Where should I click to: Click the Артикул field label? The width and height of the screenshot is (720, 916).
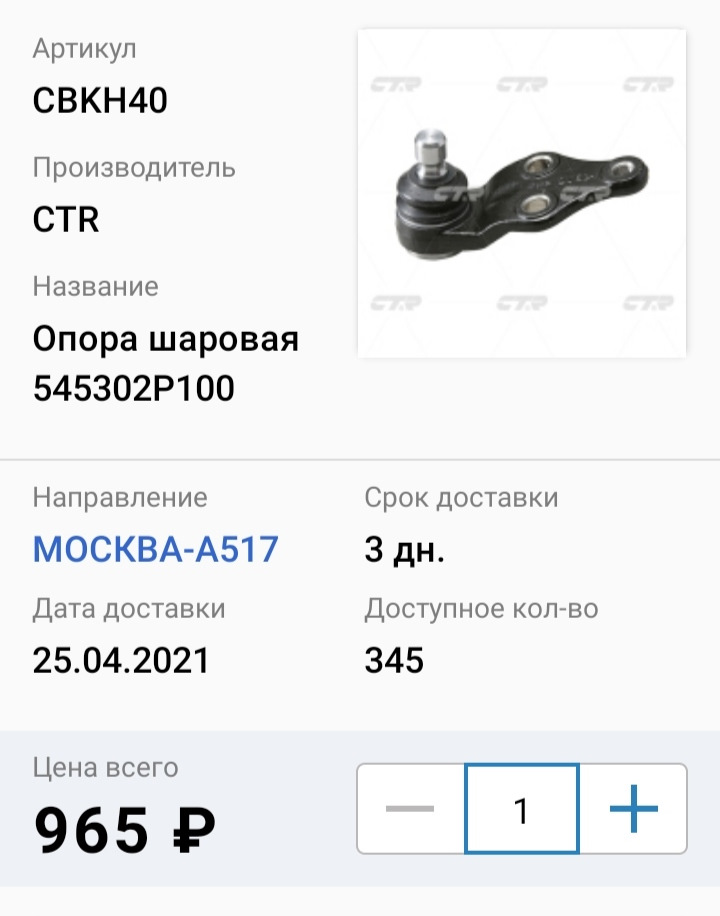click(x=87, y=48)
